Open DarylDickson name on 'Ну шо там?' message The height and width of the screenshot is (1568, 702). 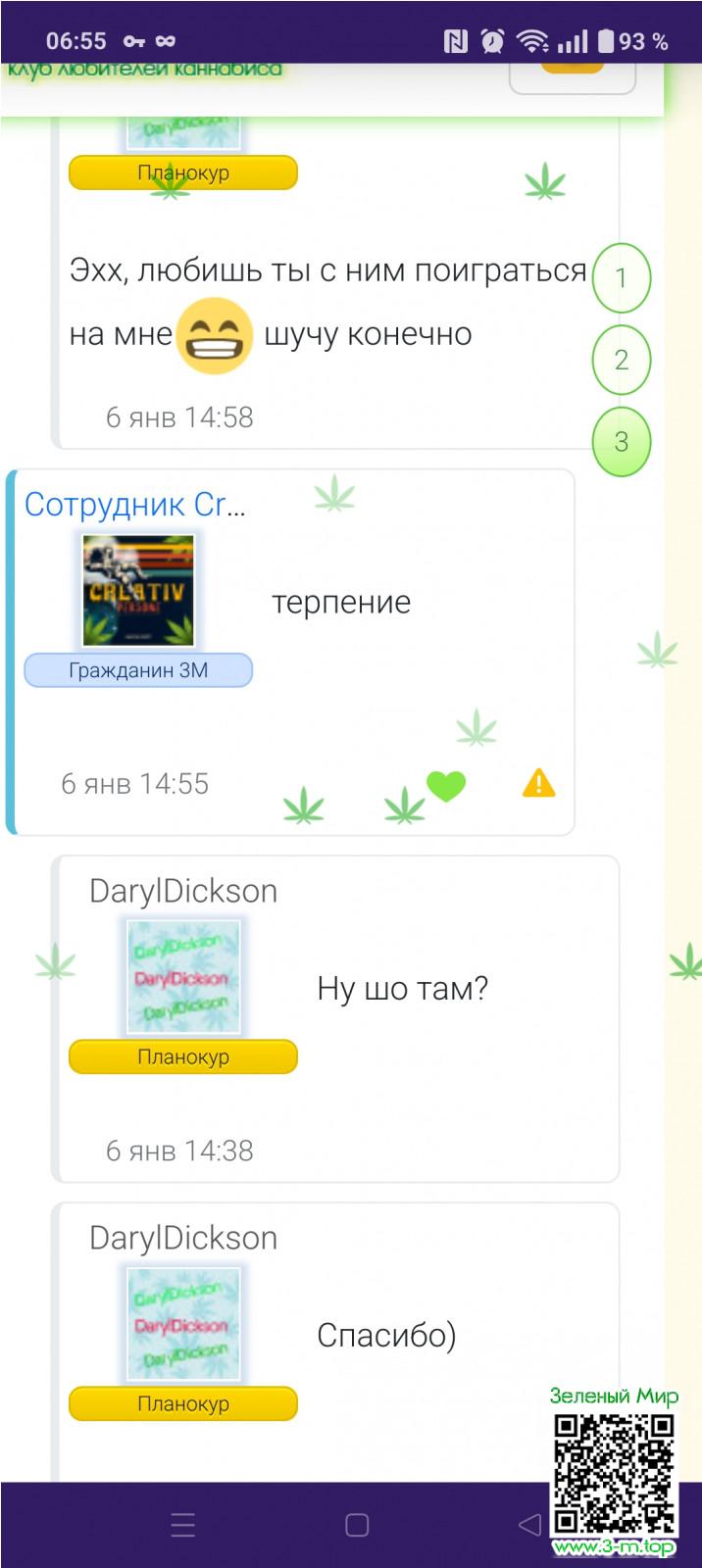click(183, 891)
